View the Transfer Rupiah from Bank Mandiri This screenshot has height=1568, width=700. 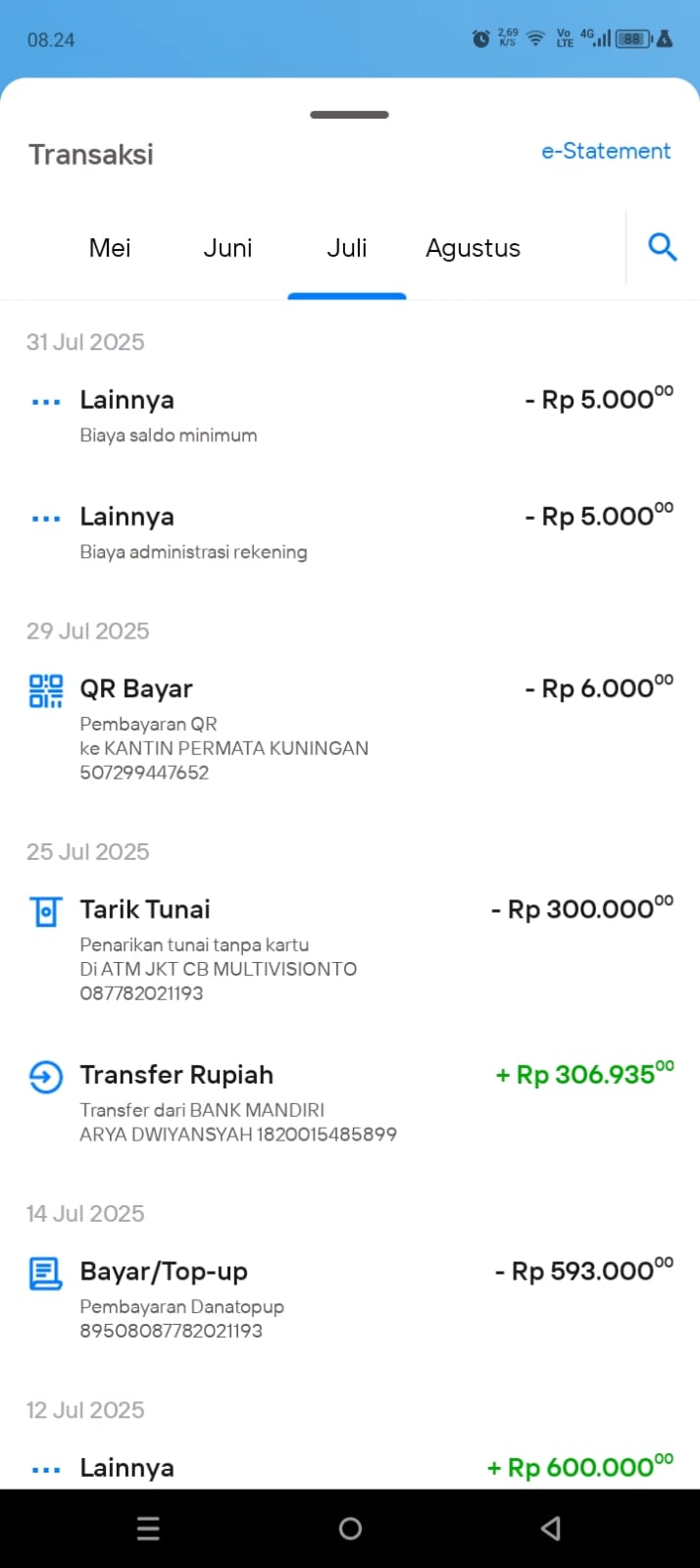point(350,1103)
